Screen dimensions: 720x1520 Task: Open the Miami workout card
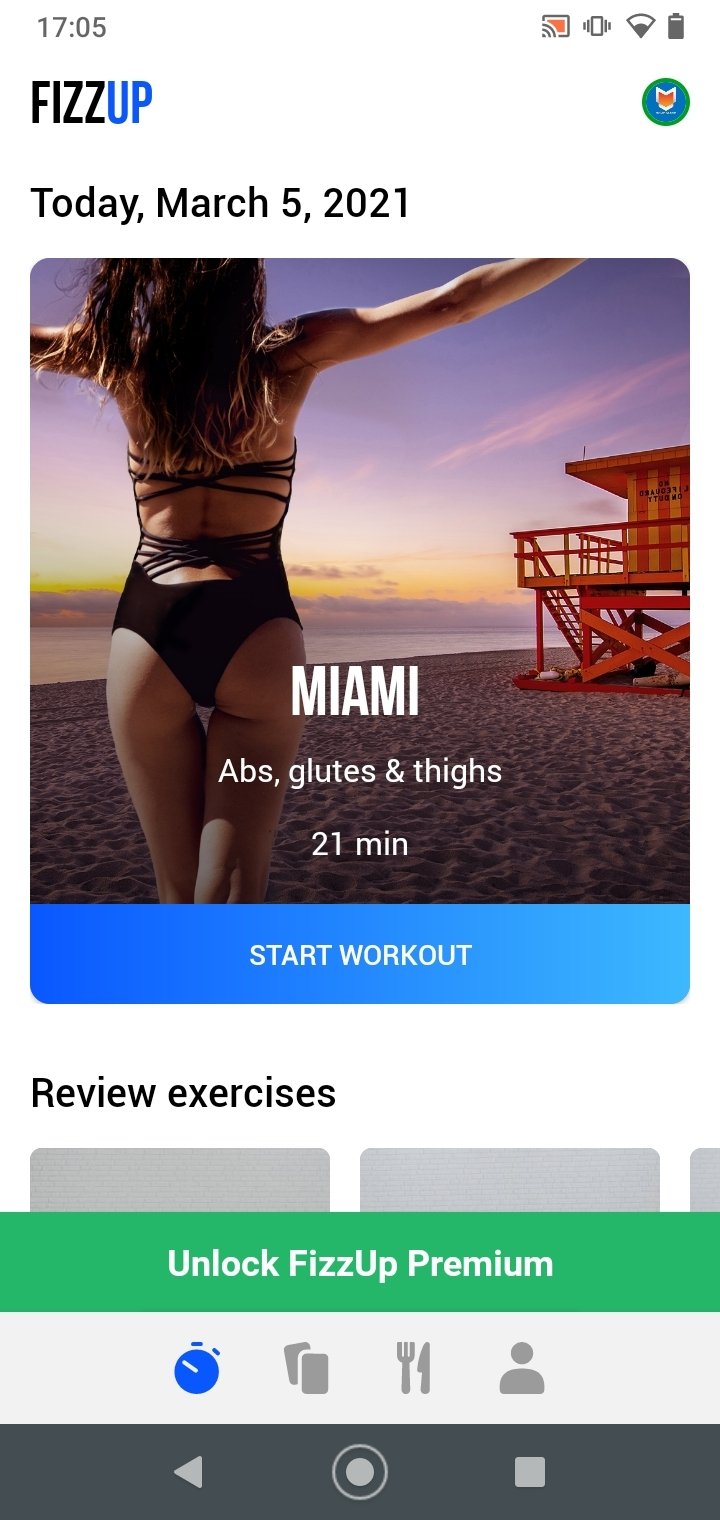point(360,581)
